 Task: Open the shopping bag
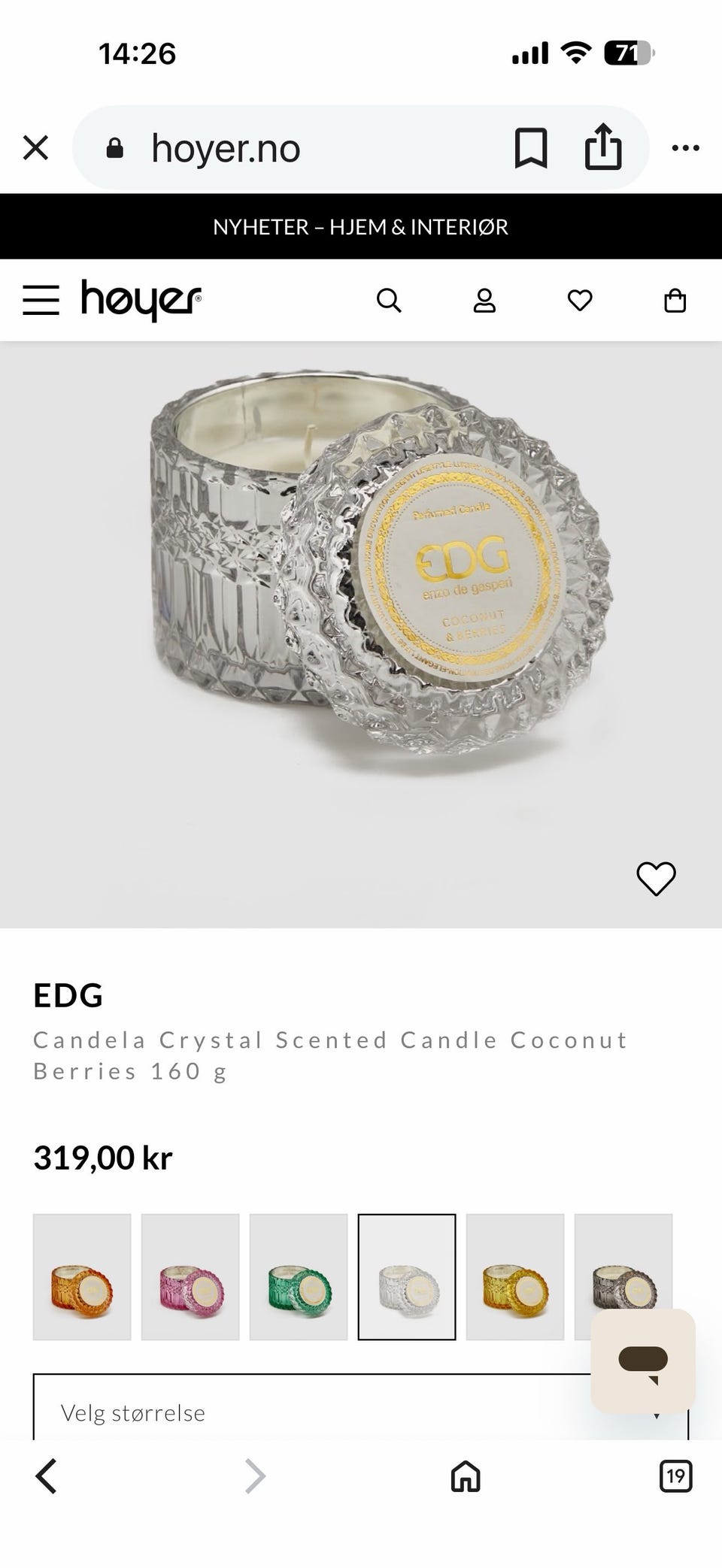pos(675,301)
